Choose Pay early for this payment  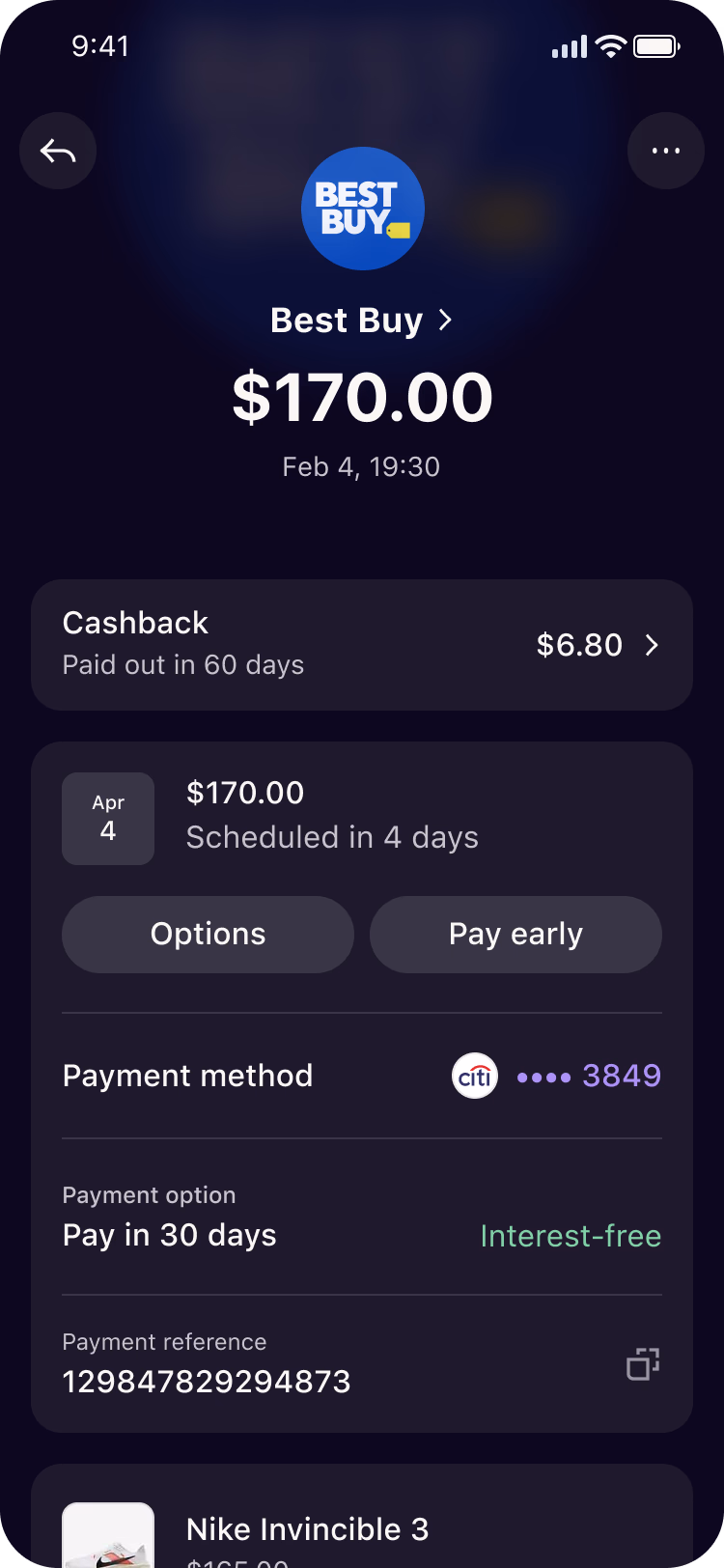coord(515,935)
